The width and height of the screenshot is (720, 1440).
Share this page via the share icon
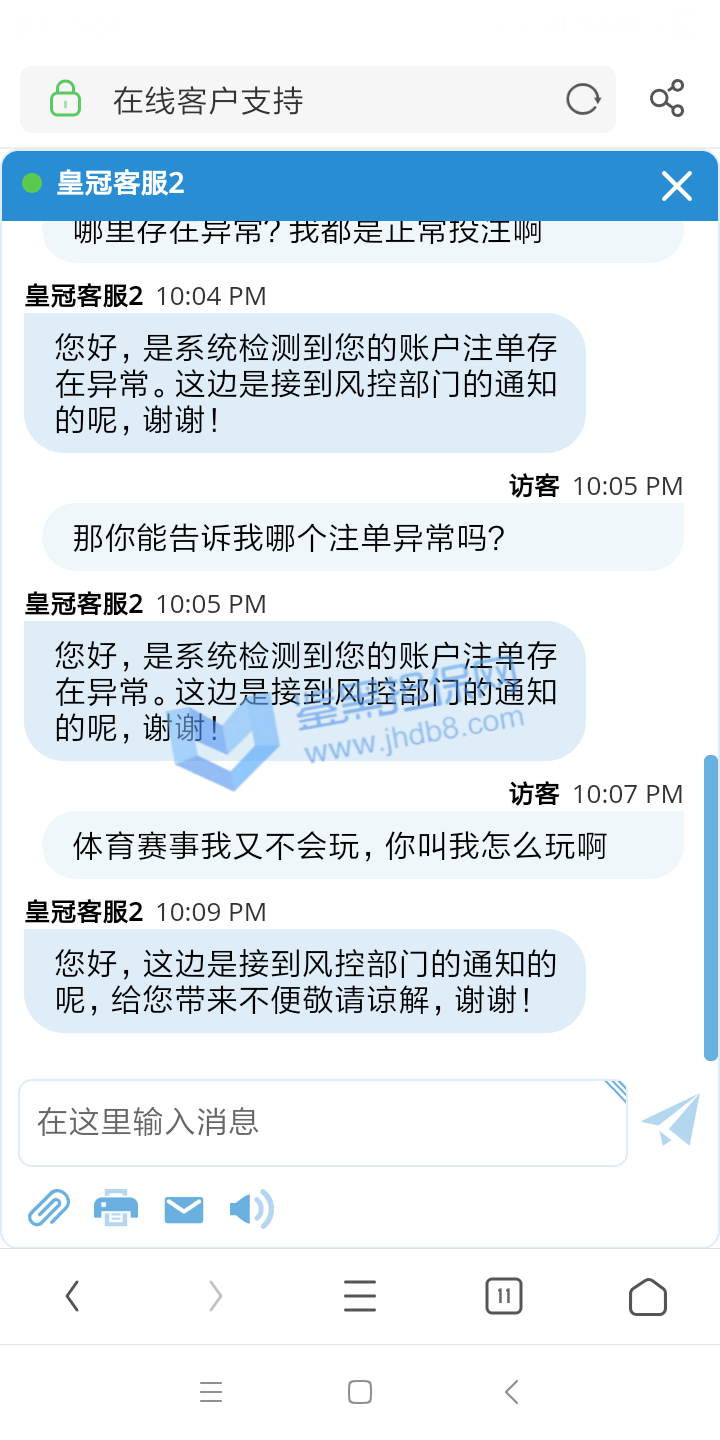coord(667,99)
